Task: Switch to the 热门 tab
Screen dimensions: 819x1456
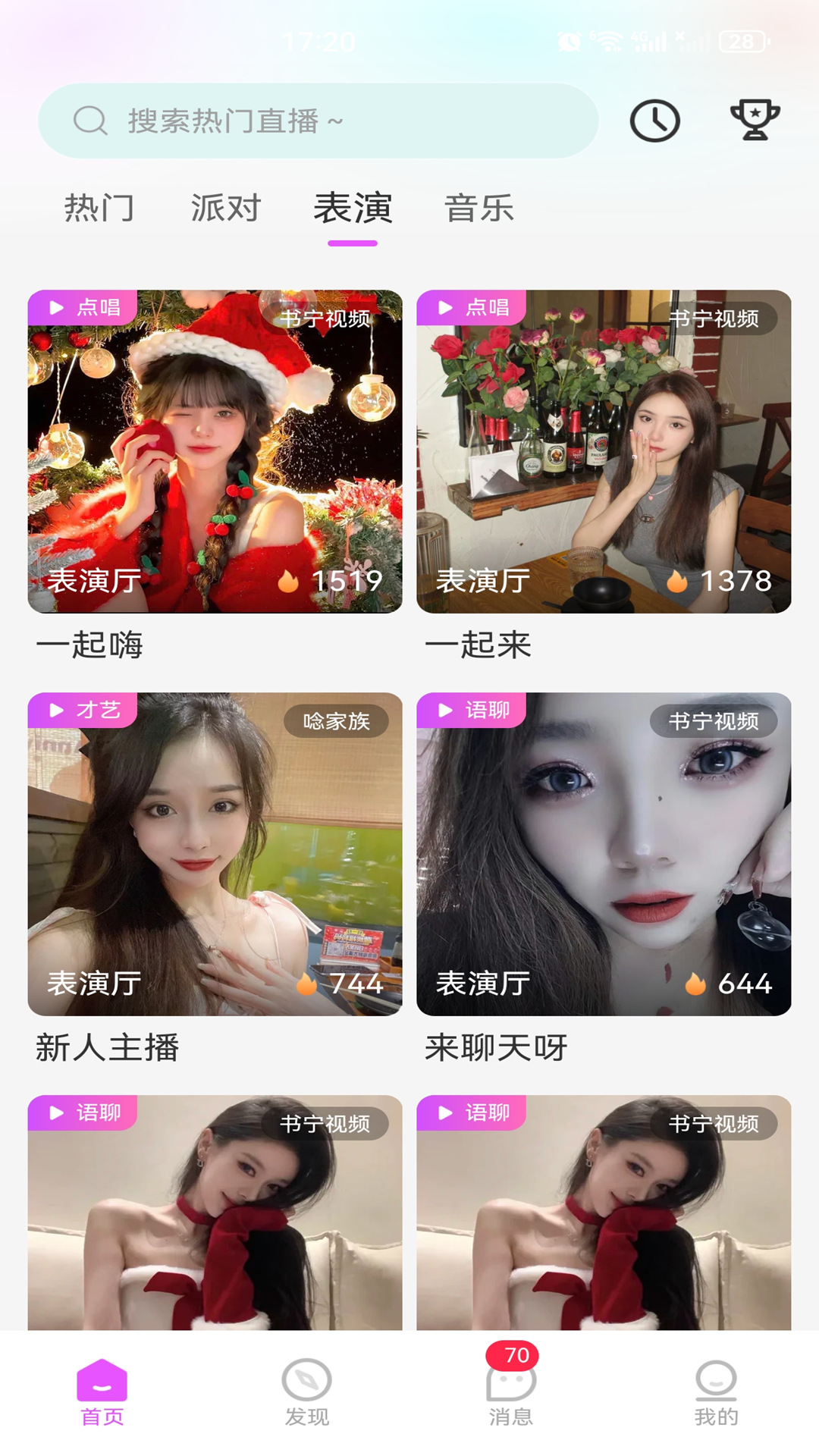Action: (x=99, y=208)
